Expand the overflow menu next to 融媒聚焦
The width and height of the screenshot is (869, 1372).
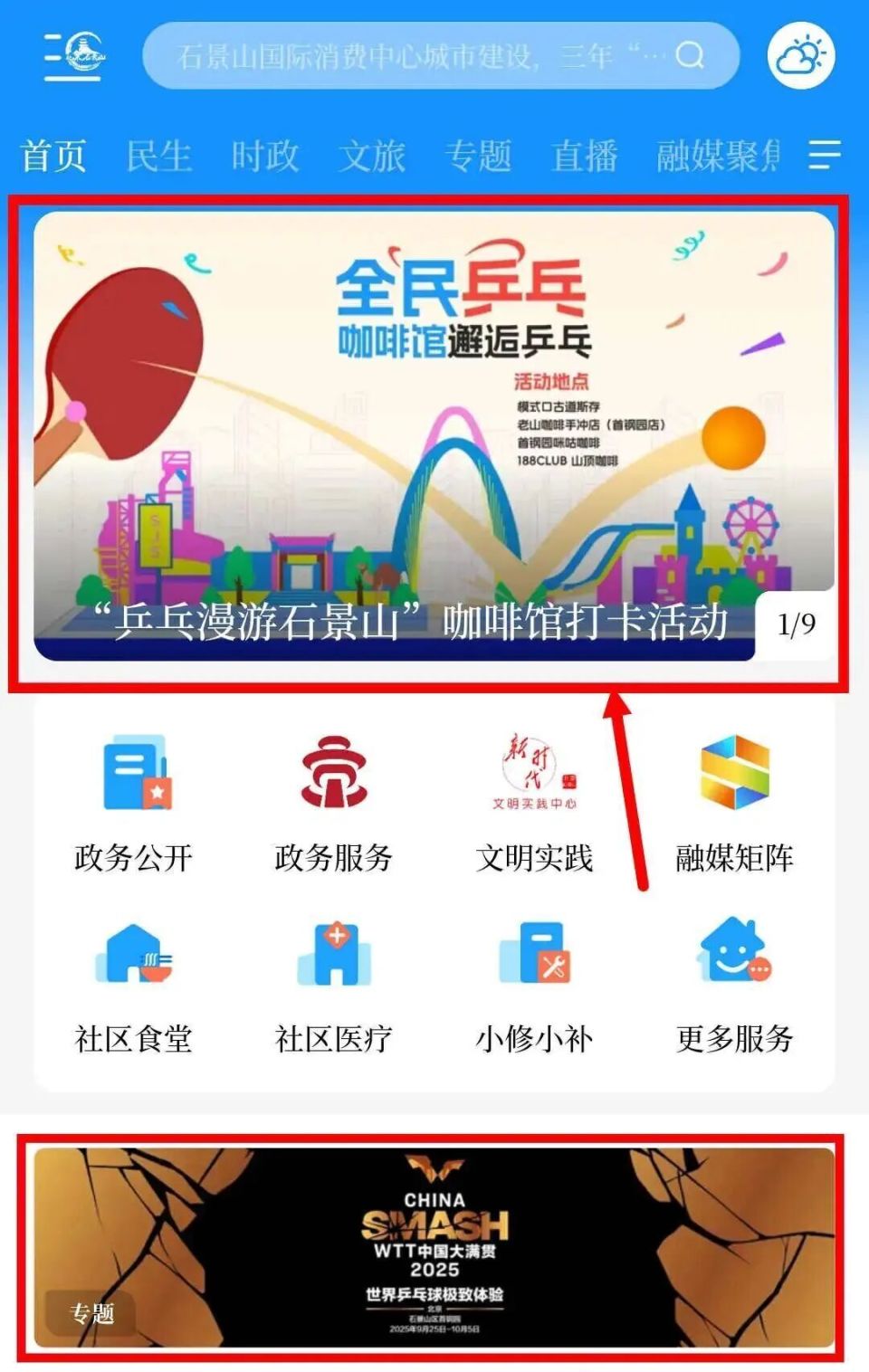click(824, 156)
